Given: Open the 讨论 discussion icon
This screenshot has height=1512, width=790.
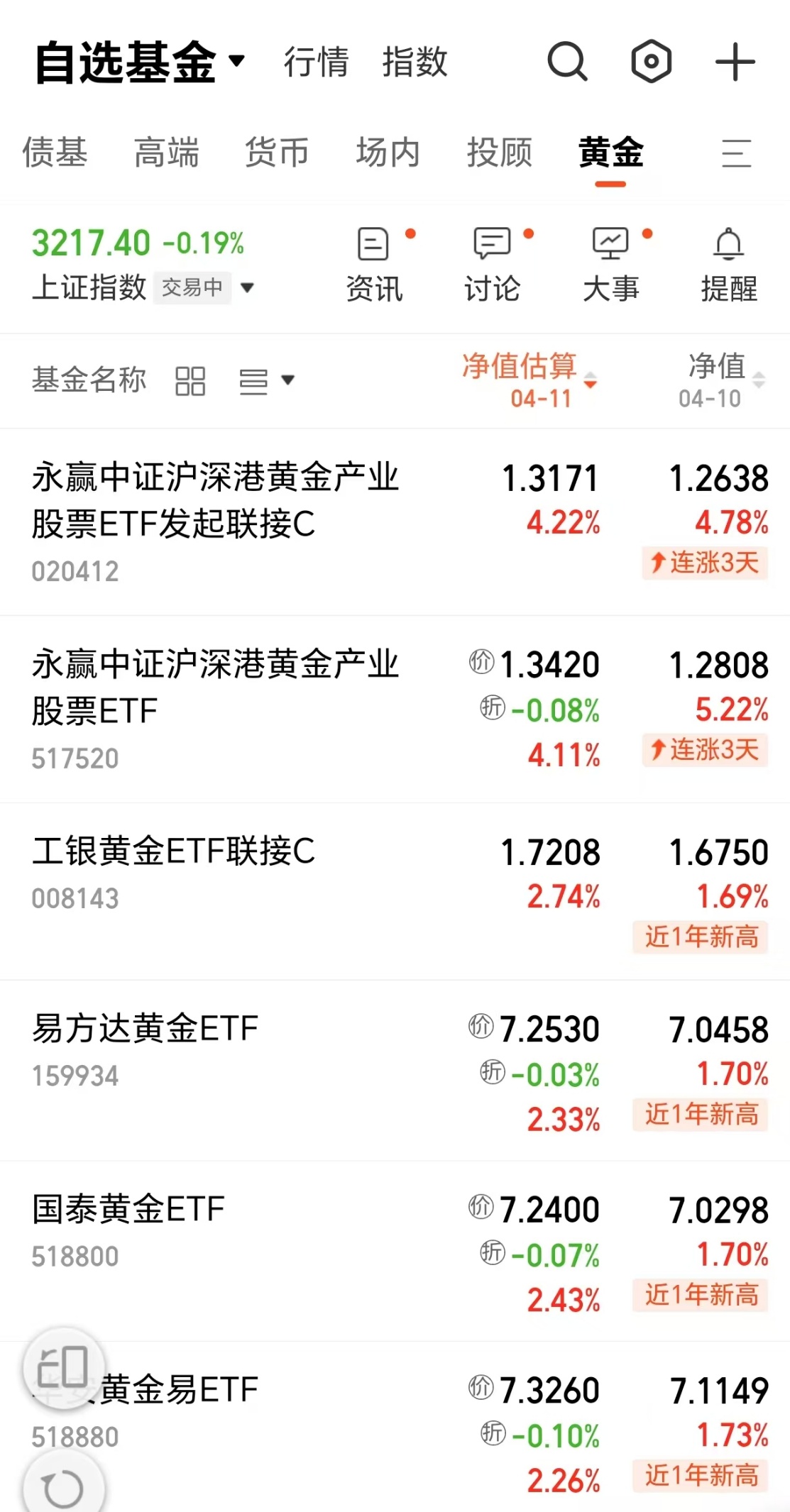Looking at the screenshot, I should pyautogui.click(x=493, y=263).
